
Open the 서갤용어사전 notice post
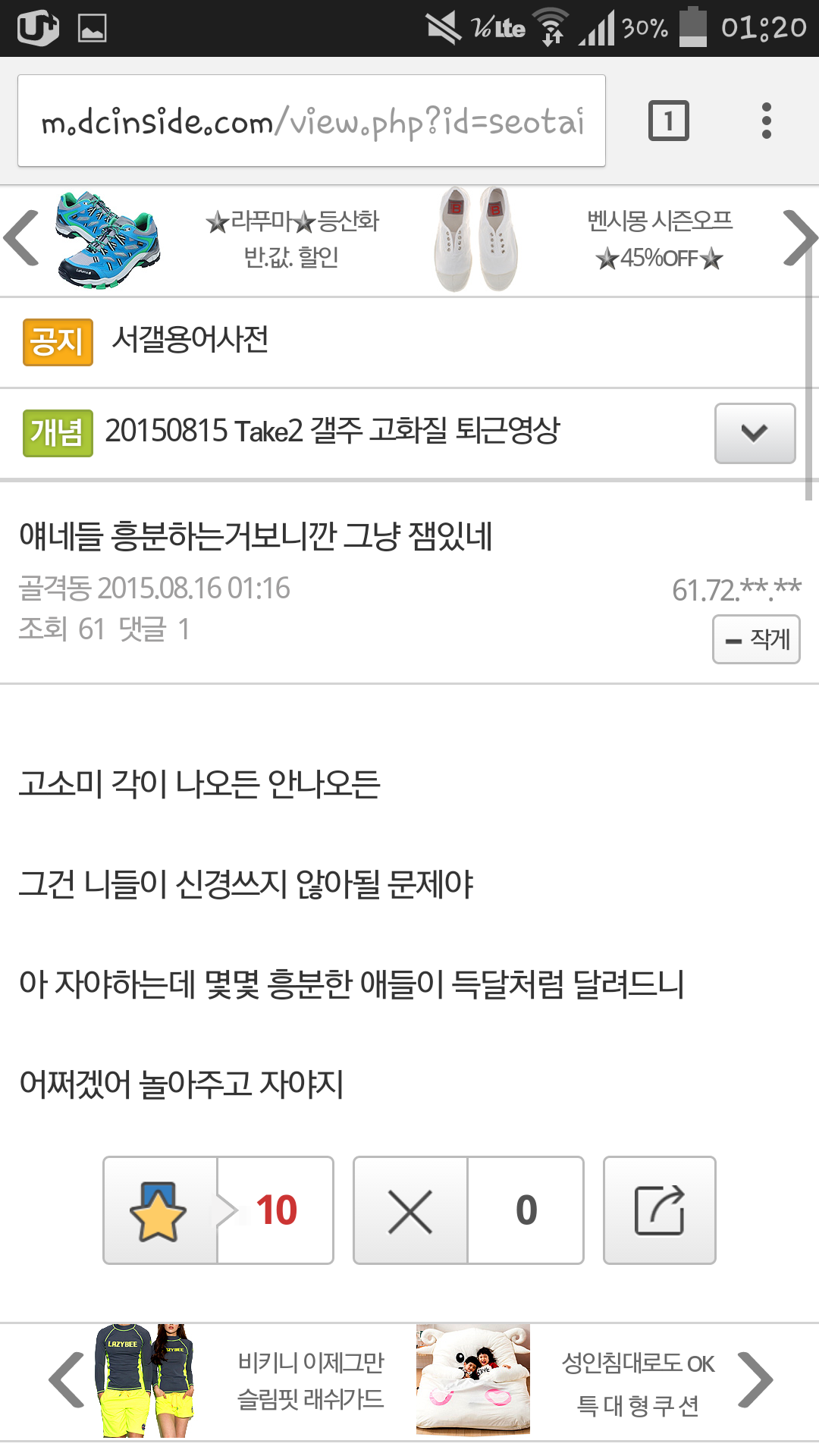[x=190, y=339]
